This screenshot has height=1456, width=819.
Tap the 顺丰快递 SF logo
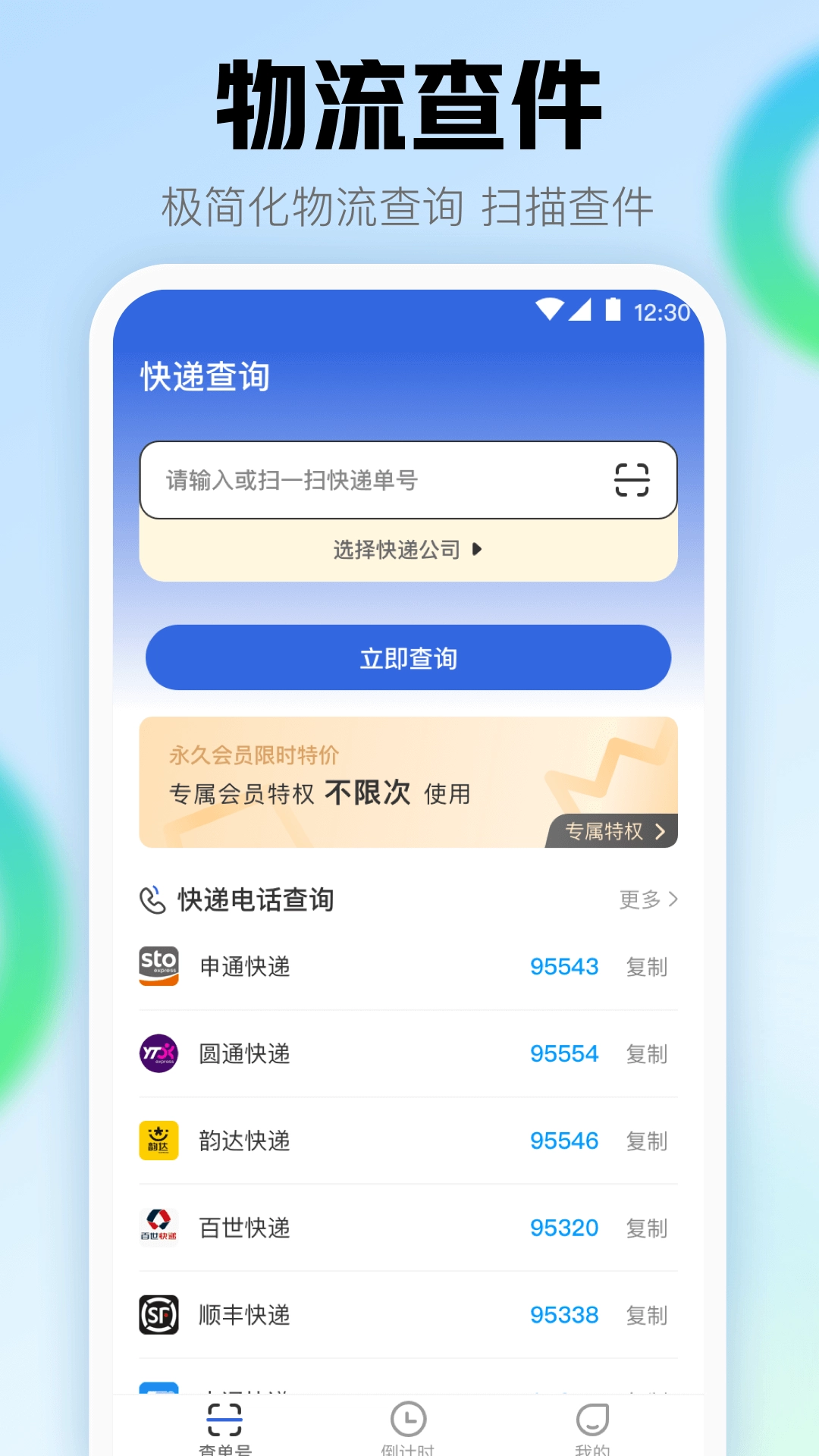pyautogui.click(x=158, y=1315)
